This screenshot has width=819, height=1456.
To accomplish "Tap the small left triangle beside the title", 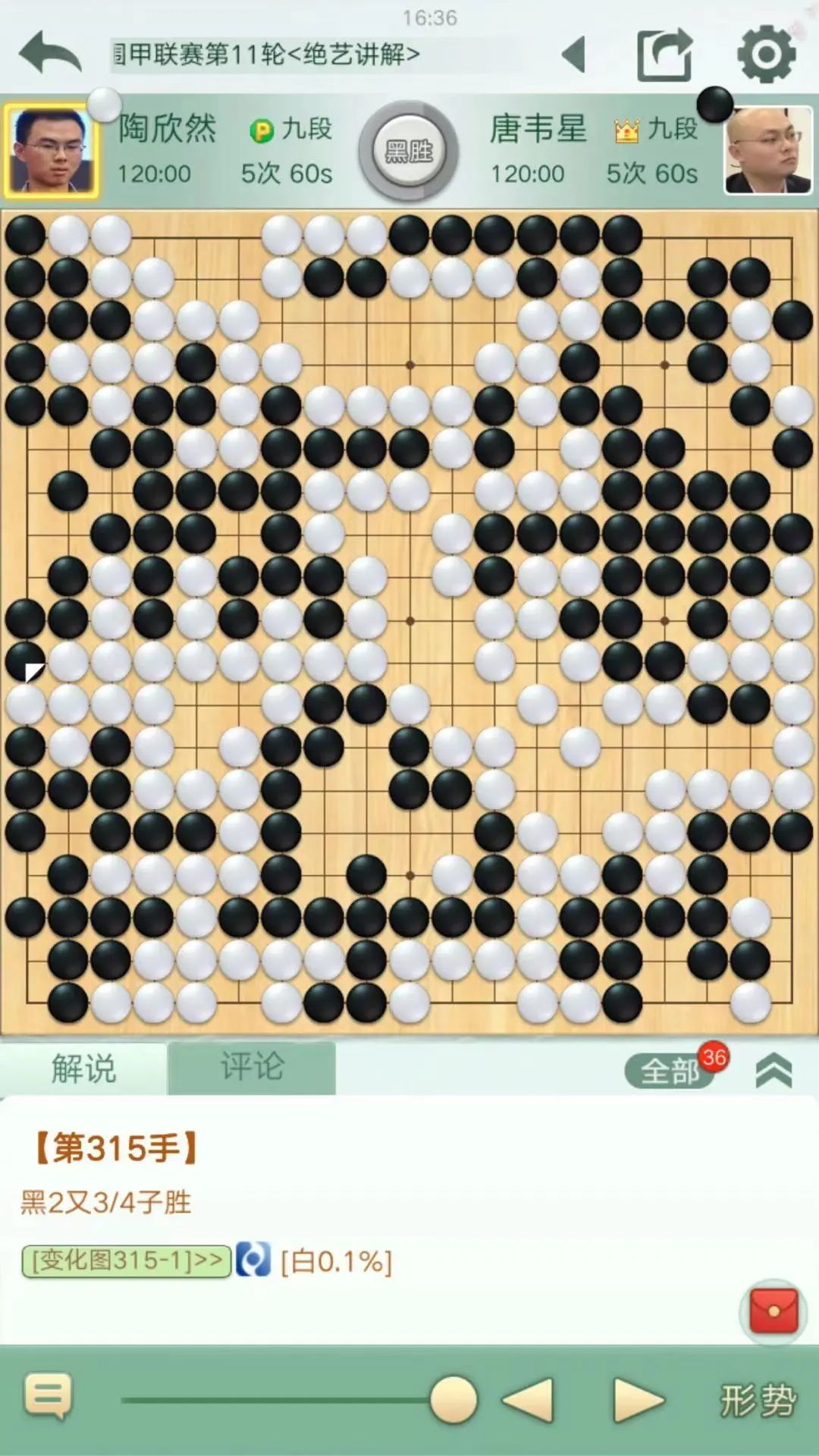I will [574, 55].
